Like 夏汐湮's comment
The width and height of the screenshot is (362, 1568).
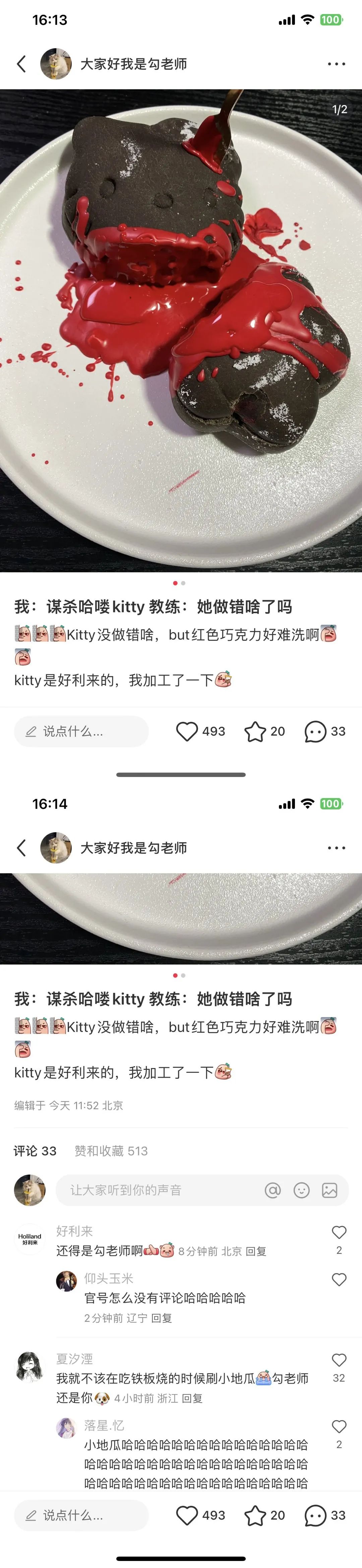click(x=339, y=1360)
